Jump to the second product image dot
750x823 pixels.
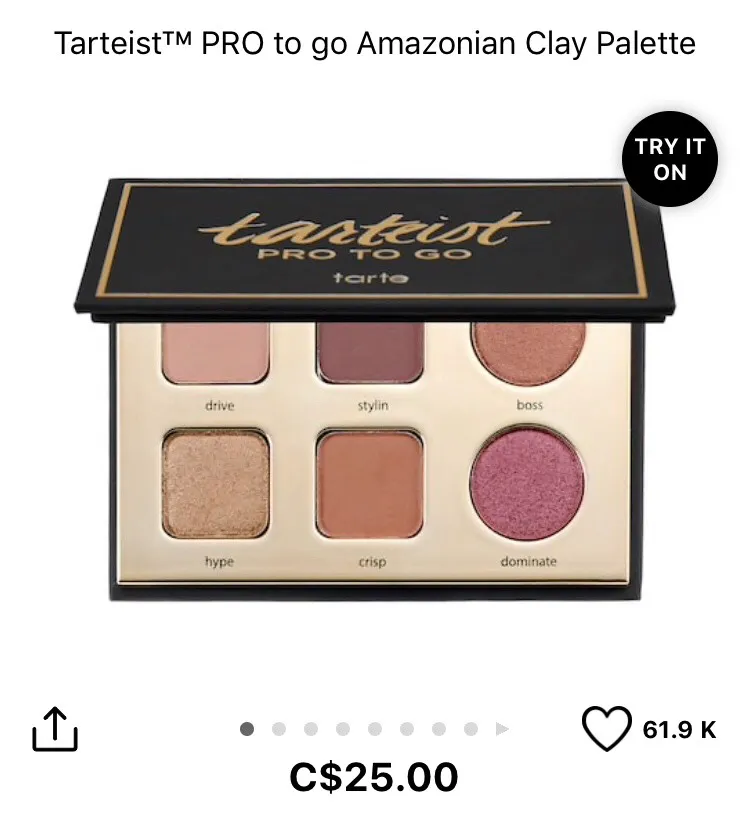click(x=279, y=729)
